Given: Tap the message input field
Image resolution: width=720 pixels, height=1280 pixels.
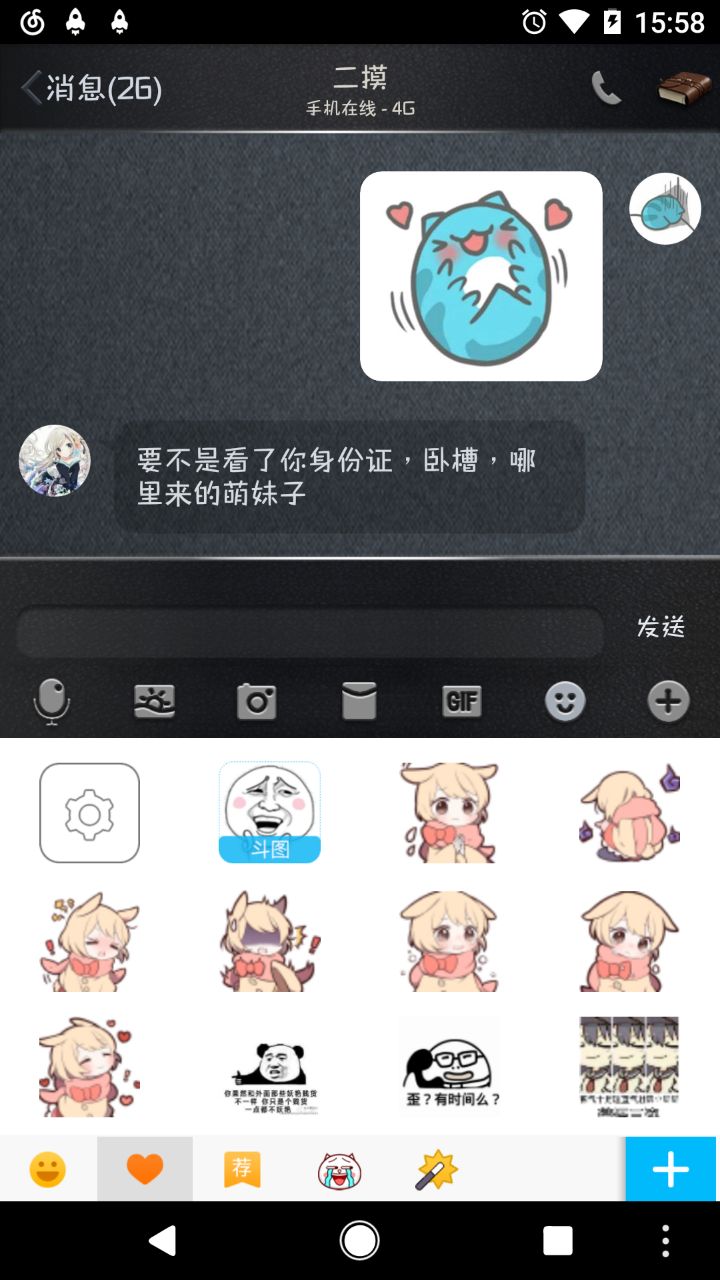Looking at the screenshot, I should (x=310, y=632).
